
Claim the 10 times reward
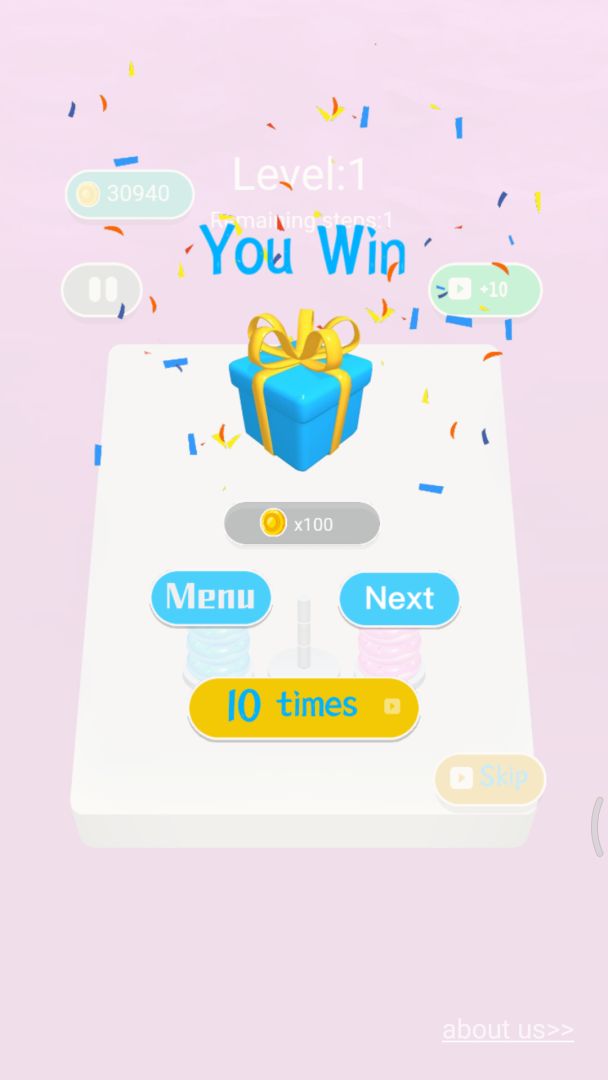point(303,706)
